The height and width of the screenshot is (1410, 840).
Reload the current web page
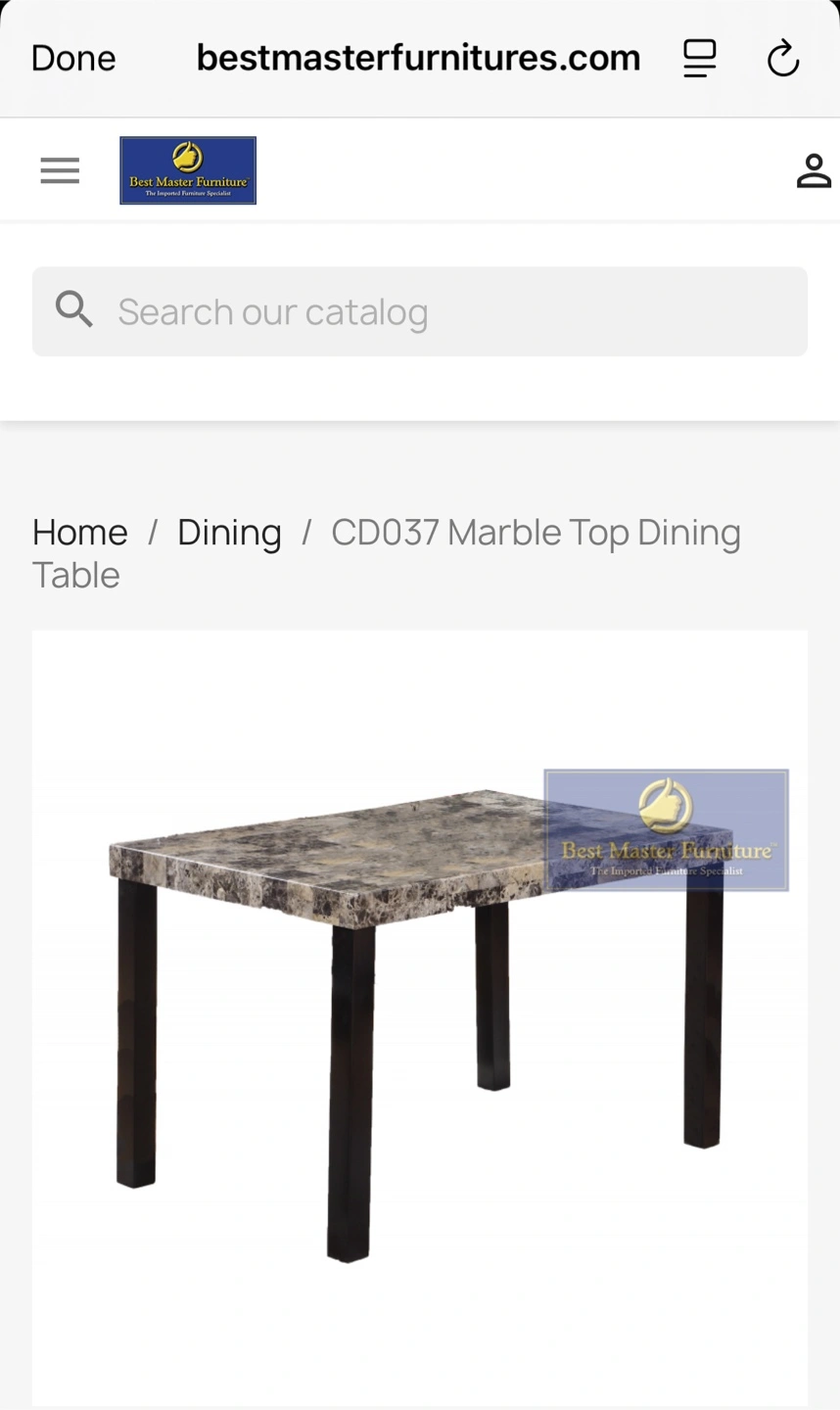coord(782,59)
